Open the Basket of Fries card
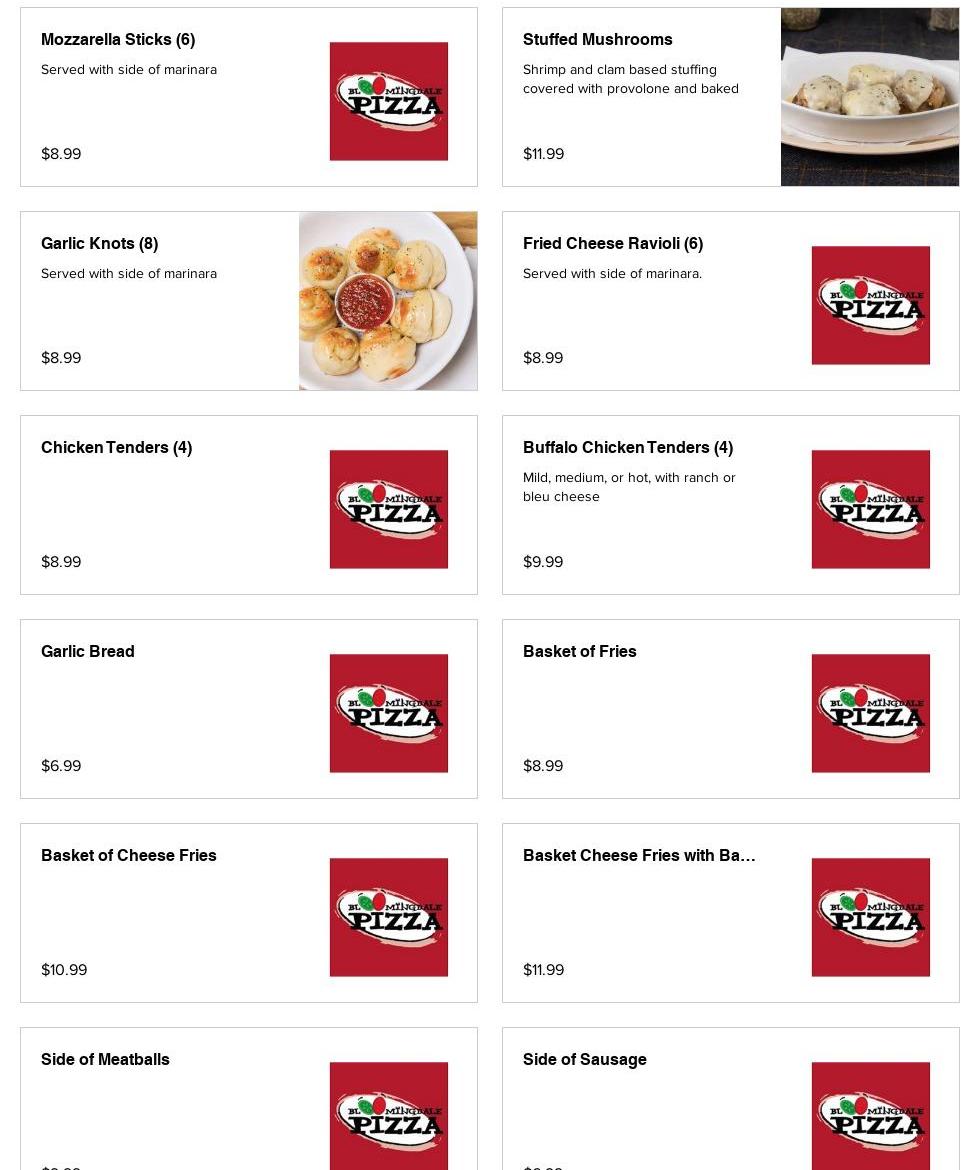Screen dimensions: 965x1170 click(x=730, y=709)
